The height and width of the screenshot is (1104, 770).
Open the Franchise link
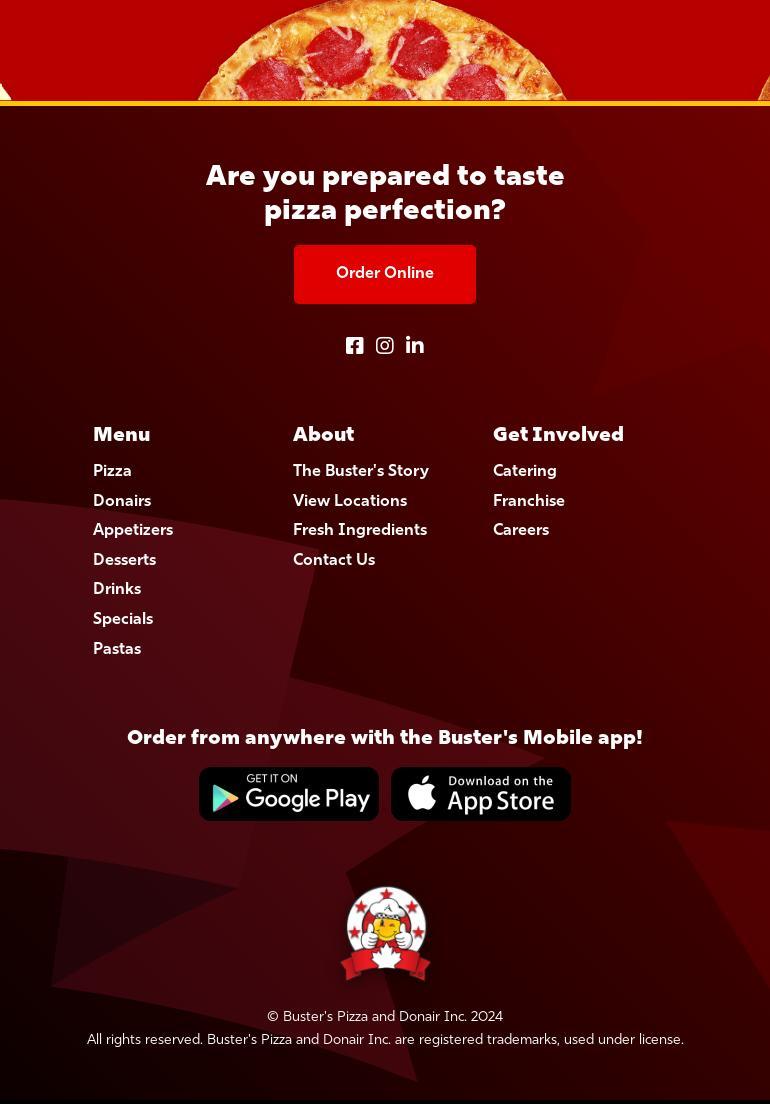[x=529, y=501]
